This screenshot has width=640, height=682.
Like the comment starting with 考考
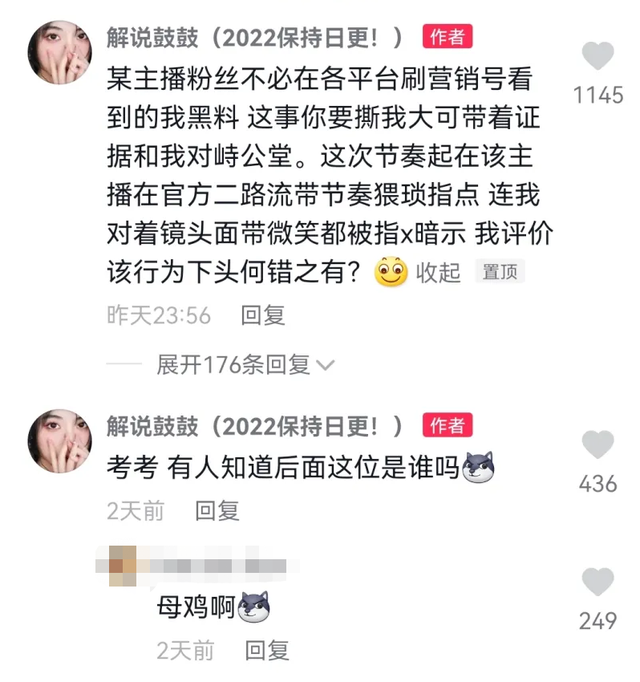coord(598,445)
